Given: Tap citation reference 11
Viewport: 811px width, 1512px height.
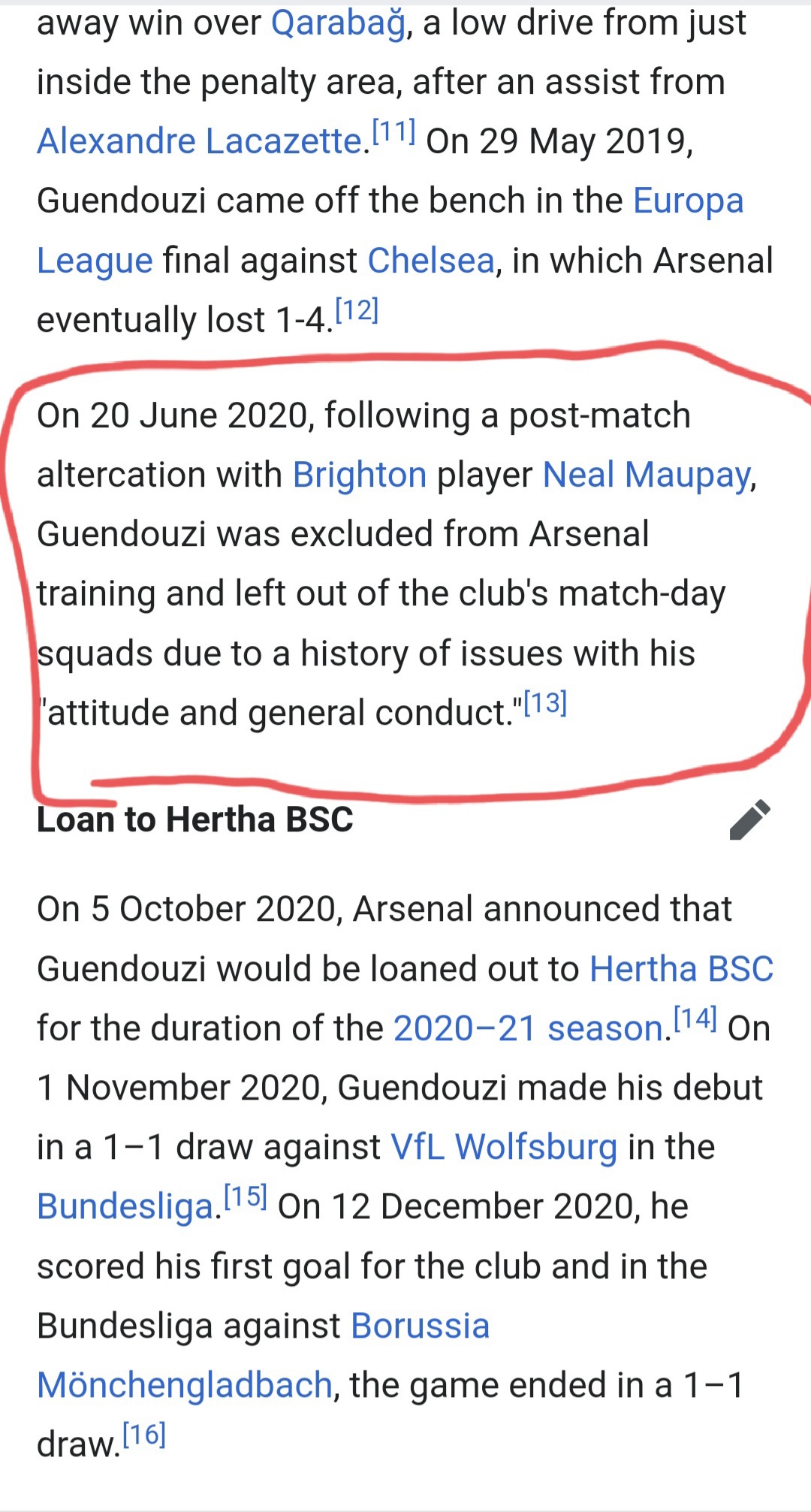Looking at the screenshot, I should click(393, 133).
